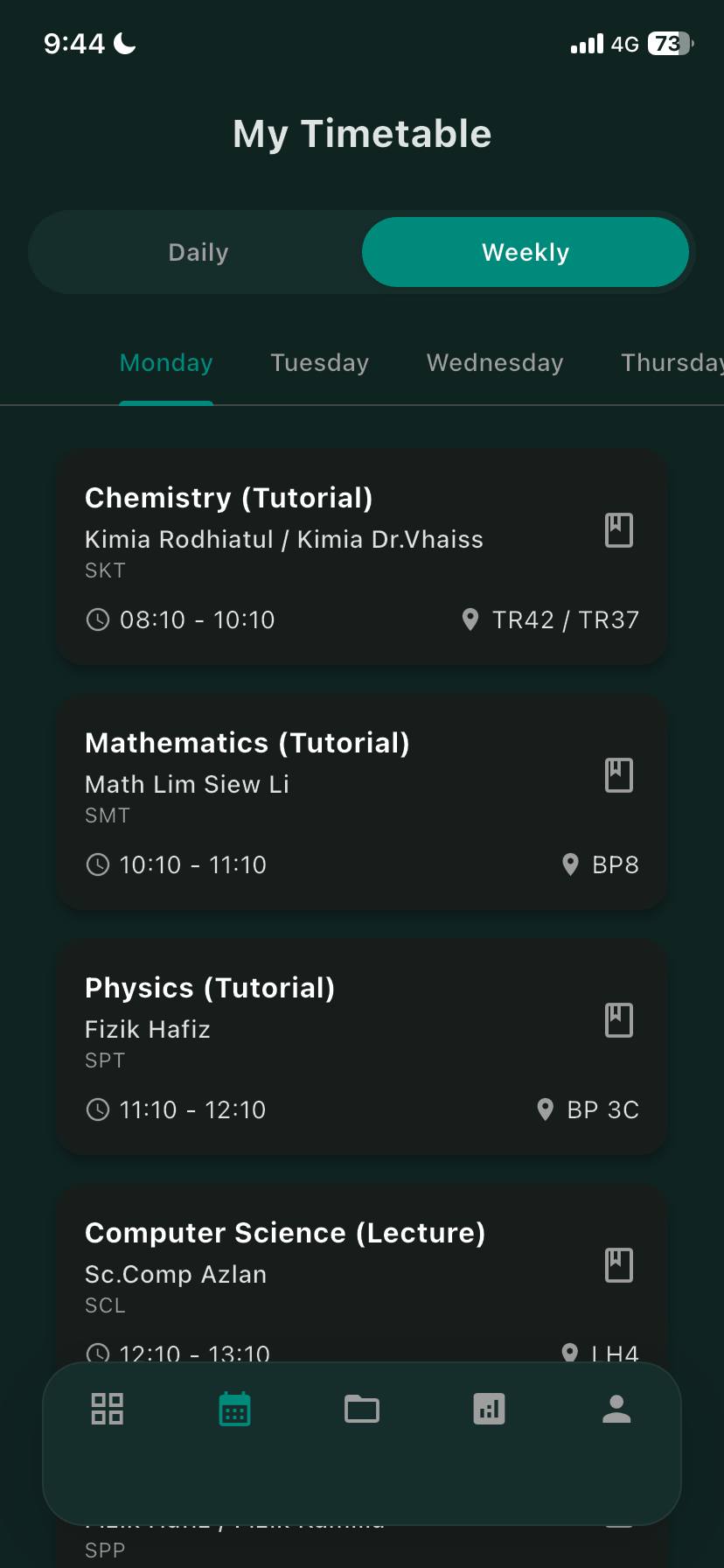Viewport: 724px width, 1568px height.
Task: Toggle the bookmark on Physics (Tutorial)
Action: [x=618, y=1020]
